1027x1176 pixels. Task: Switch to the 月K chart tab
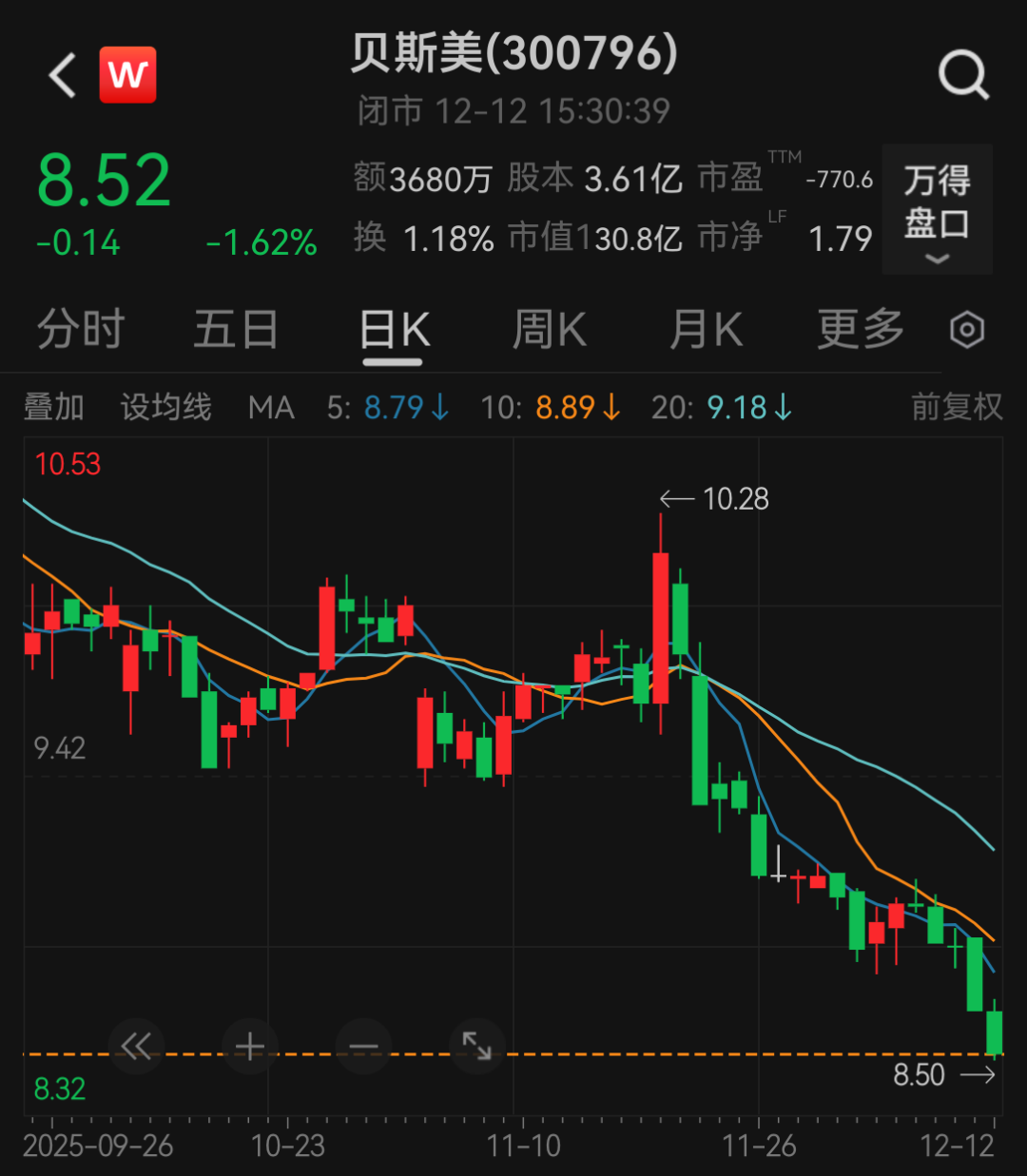tap(705, 330)
